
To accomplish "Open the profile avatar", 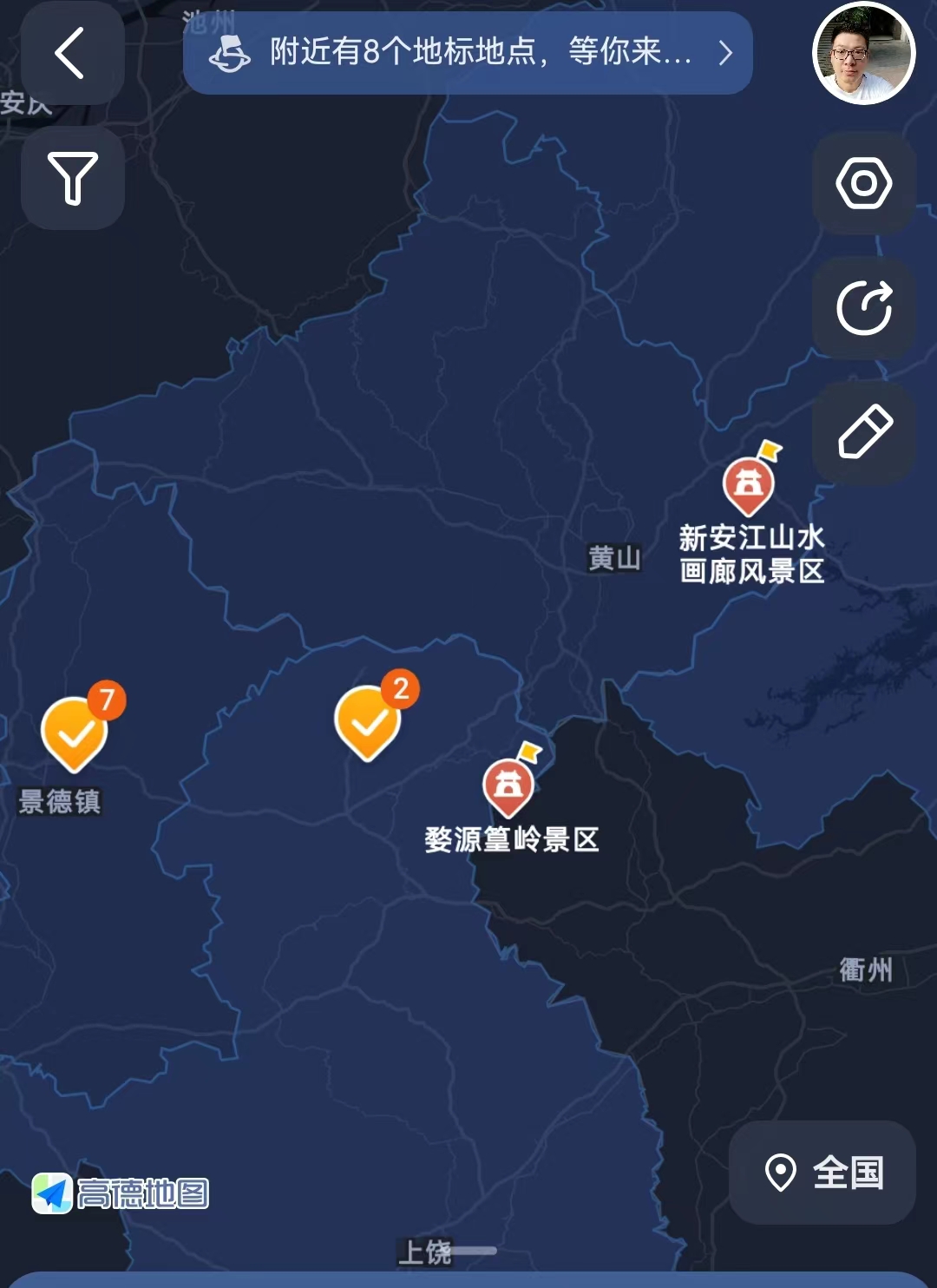I will 863,54.
